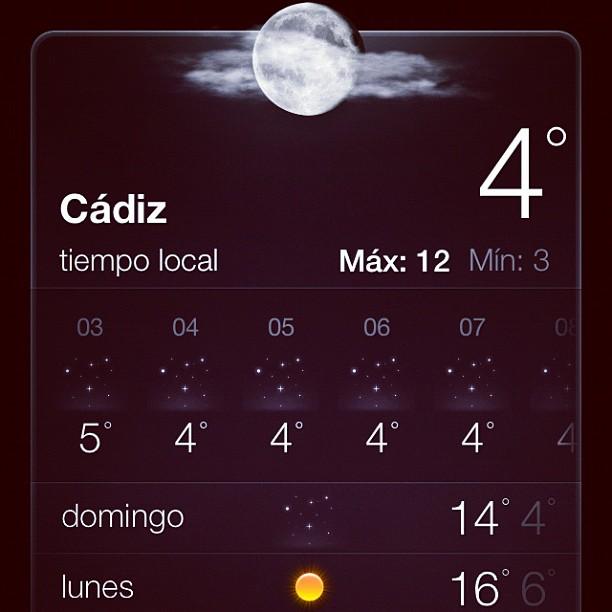612x612 pixels.
Task: Tap the Cádiz header to toggle the hourly forecast
Action: point(113,210)
